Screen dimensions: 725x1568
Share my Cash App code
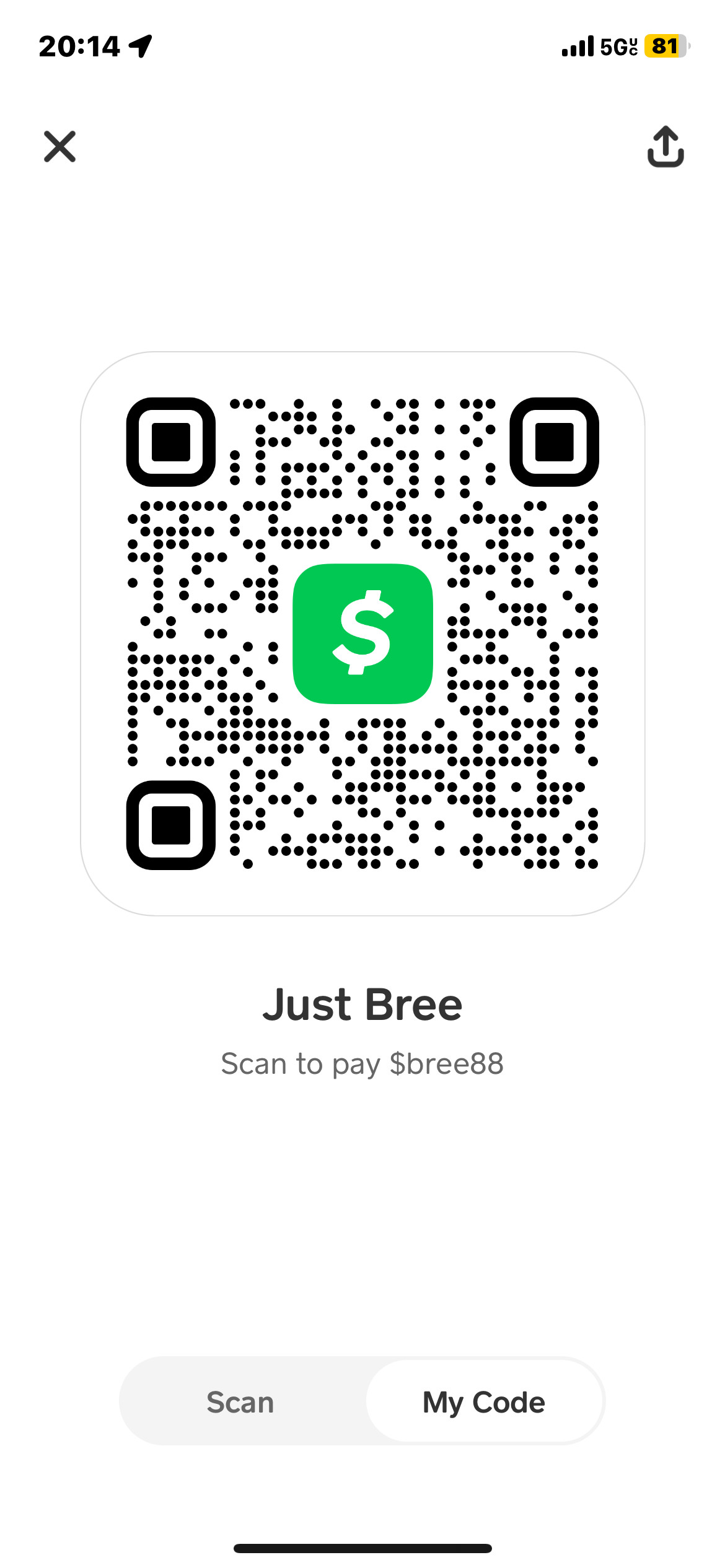click(666, 146)
